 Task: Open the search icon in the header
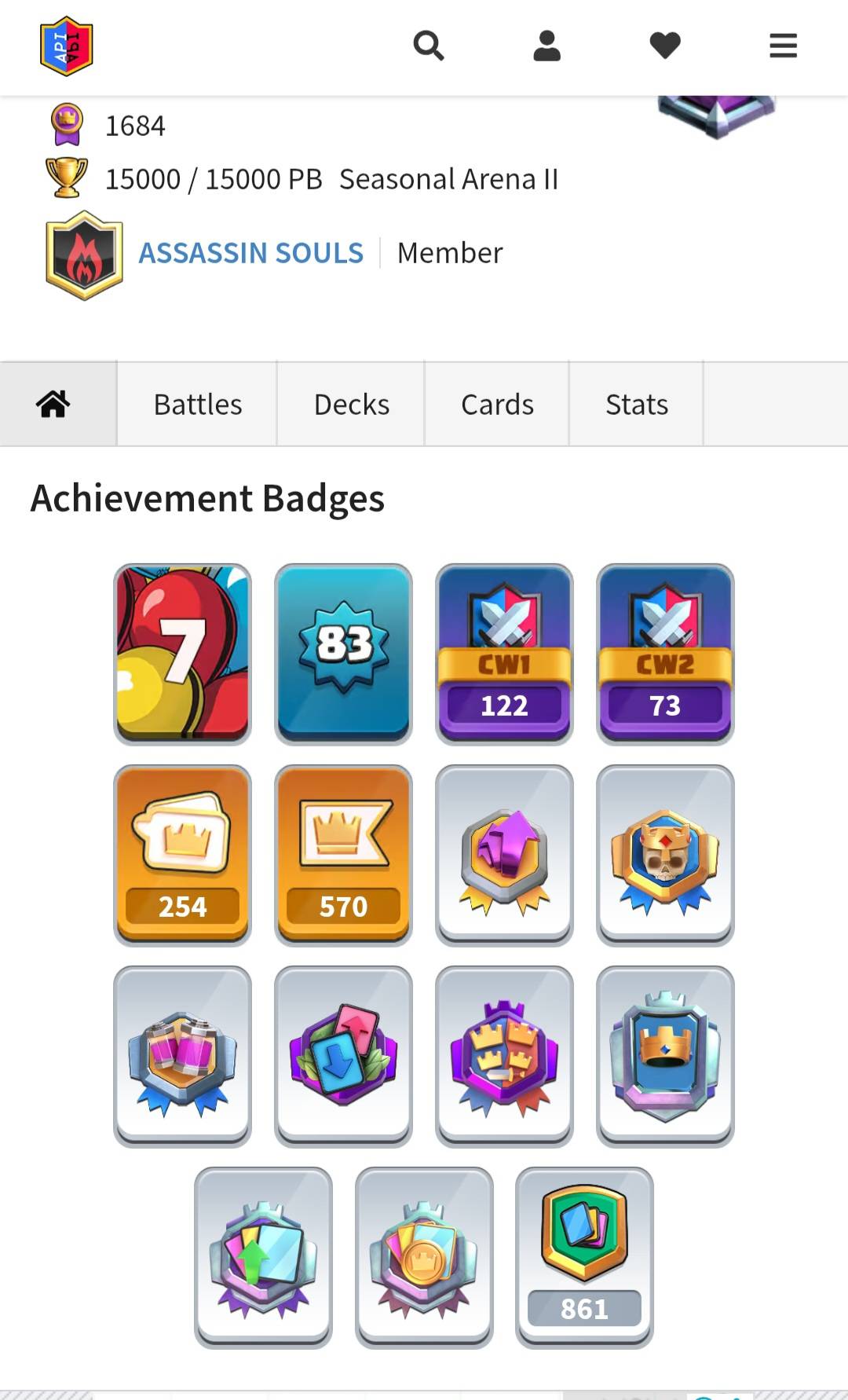pyautogui.click(x=429, y=46)
